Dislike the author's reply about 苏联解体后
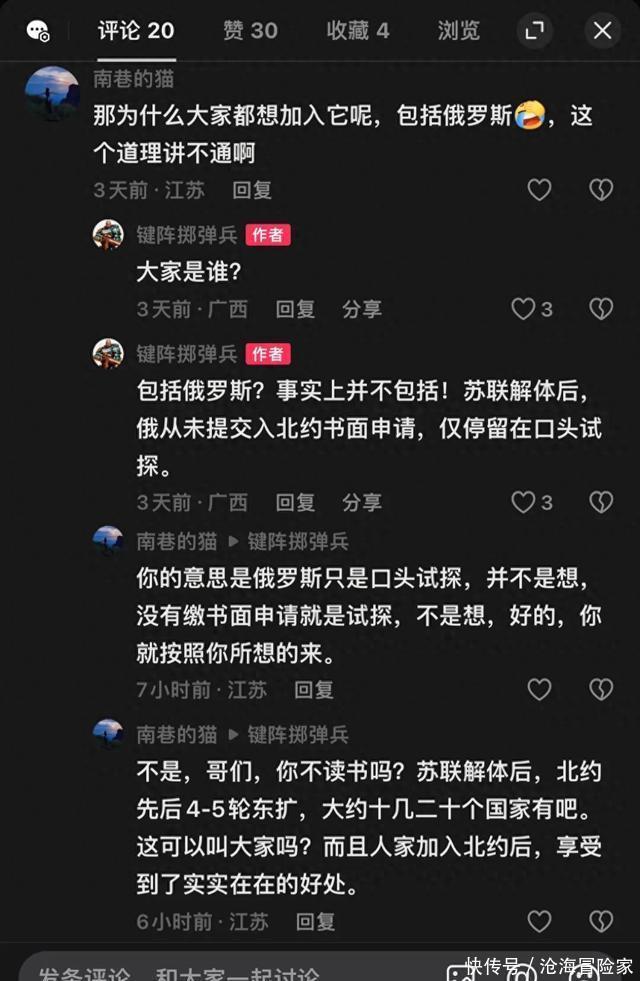The width and height of the screenshot is (640, 981). tap(600, 502)
